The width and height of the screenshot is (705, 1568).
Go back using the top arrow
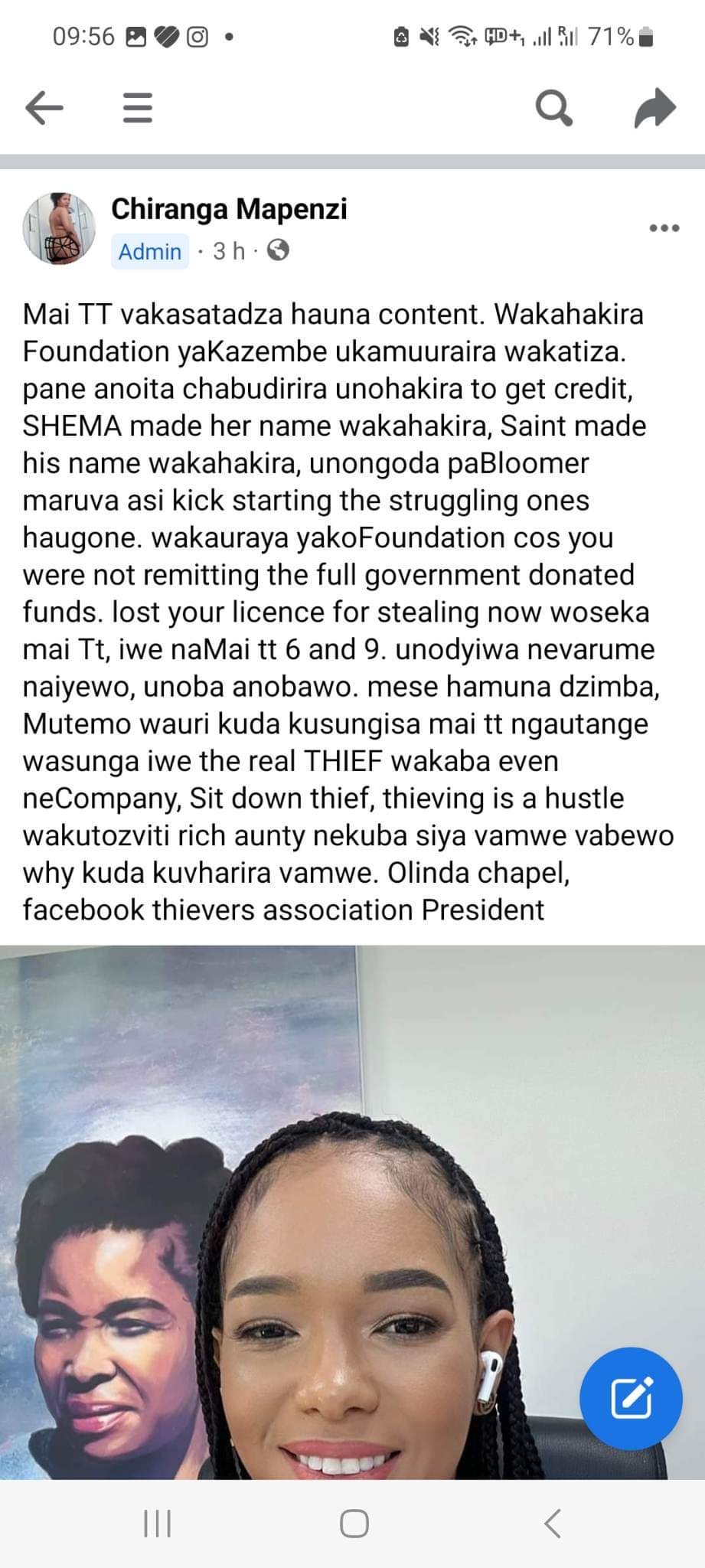[x=44, y=108]
